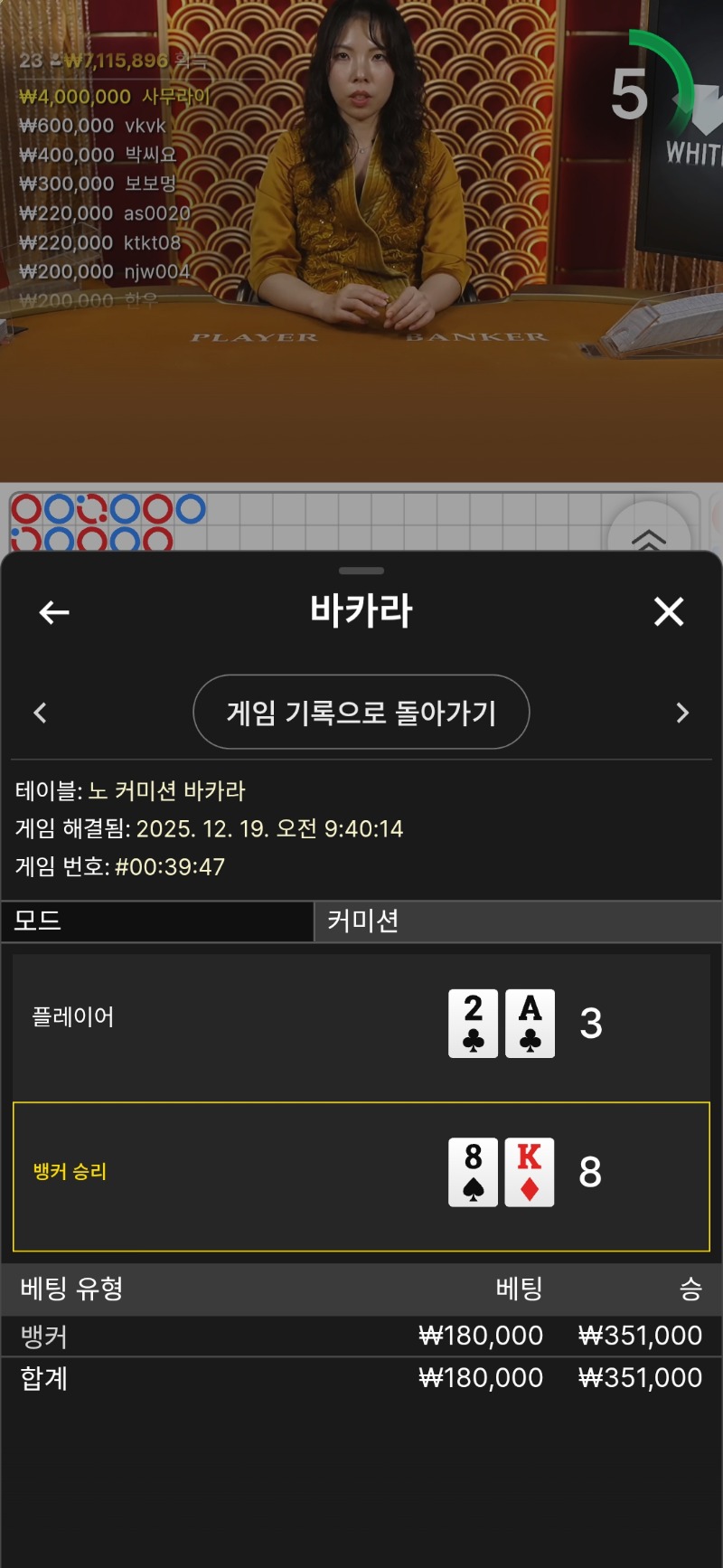Go back using the left arrow icon
723x1568 pixels.
[x=54, y=612]
